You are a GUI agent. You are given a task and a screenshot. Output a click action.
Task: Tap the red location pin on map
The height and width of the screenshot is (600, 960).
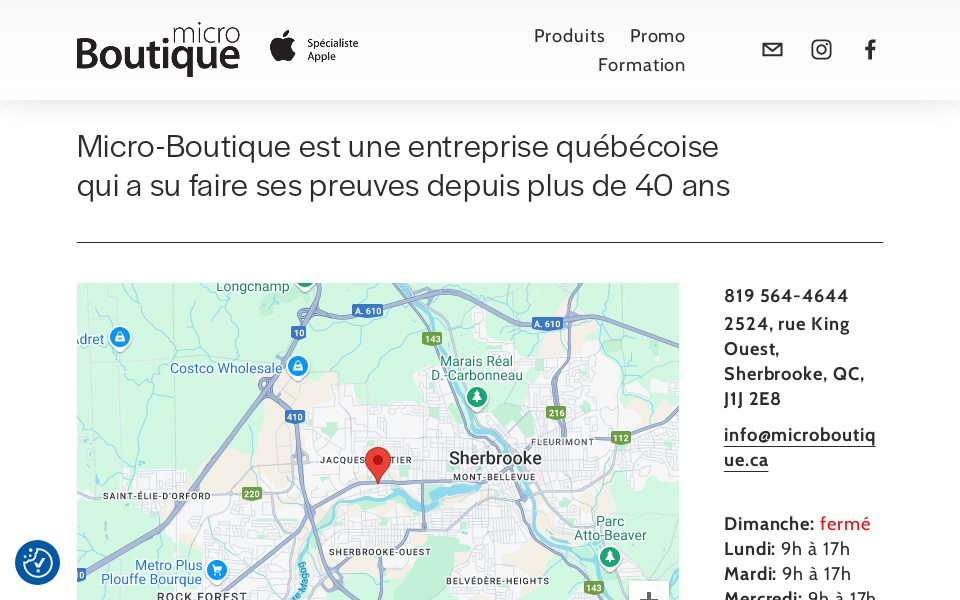point(377,464)
